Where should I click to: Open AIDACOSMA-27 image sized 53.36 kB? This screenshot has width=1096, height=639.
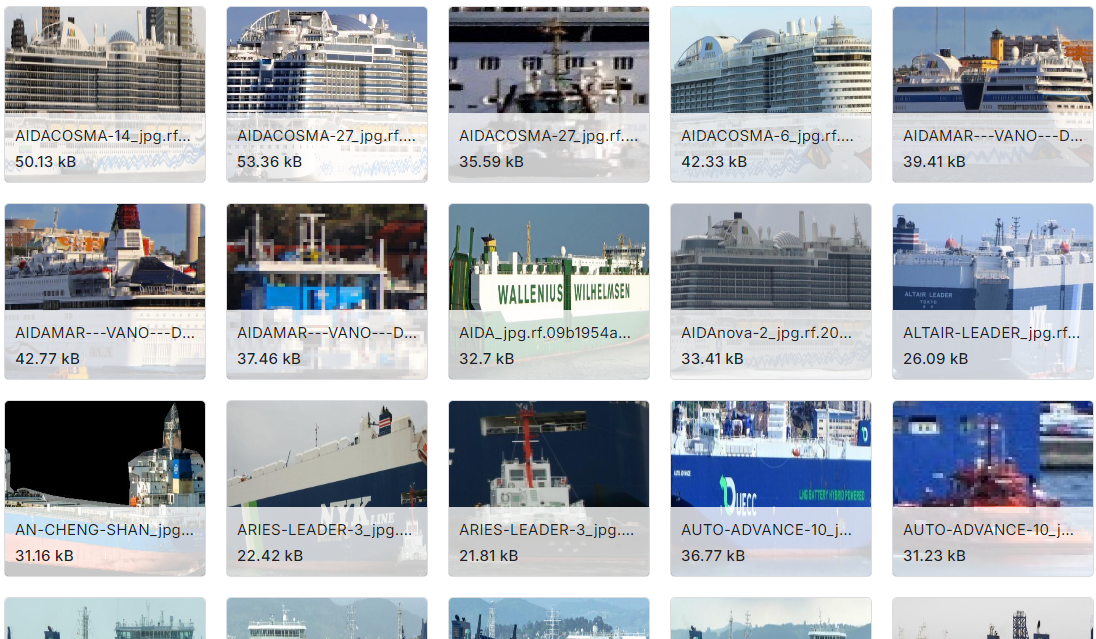327,70
